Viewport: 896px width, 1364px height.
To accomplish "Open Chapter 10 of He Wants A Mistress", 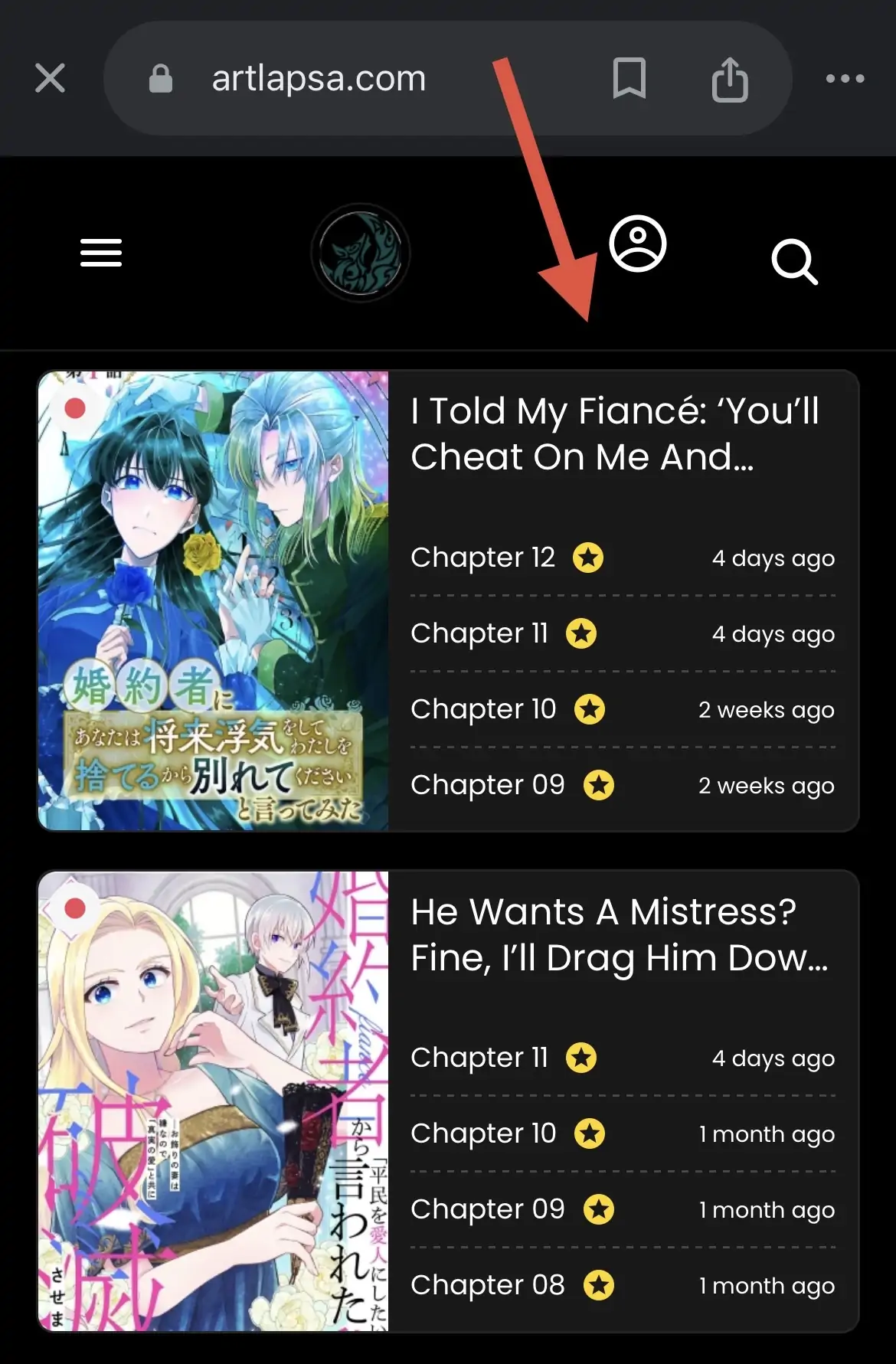I will (483, 1133).
